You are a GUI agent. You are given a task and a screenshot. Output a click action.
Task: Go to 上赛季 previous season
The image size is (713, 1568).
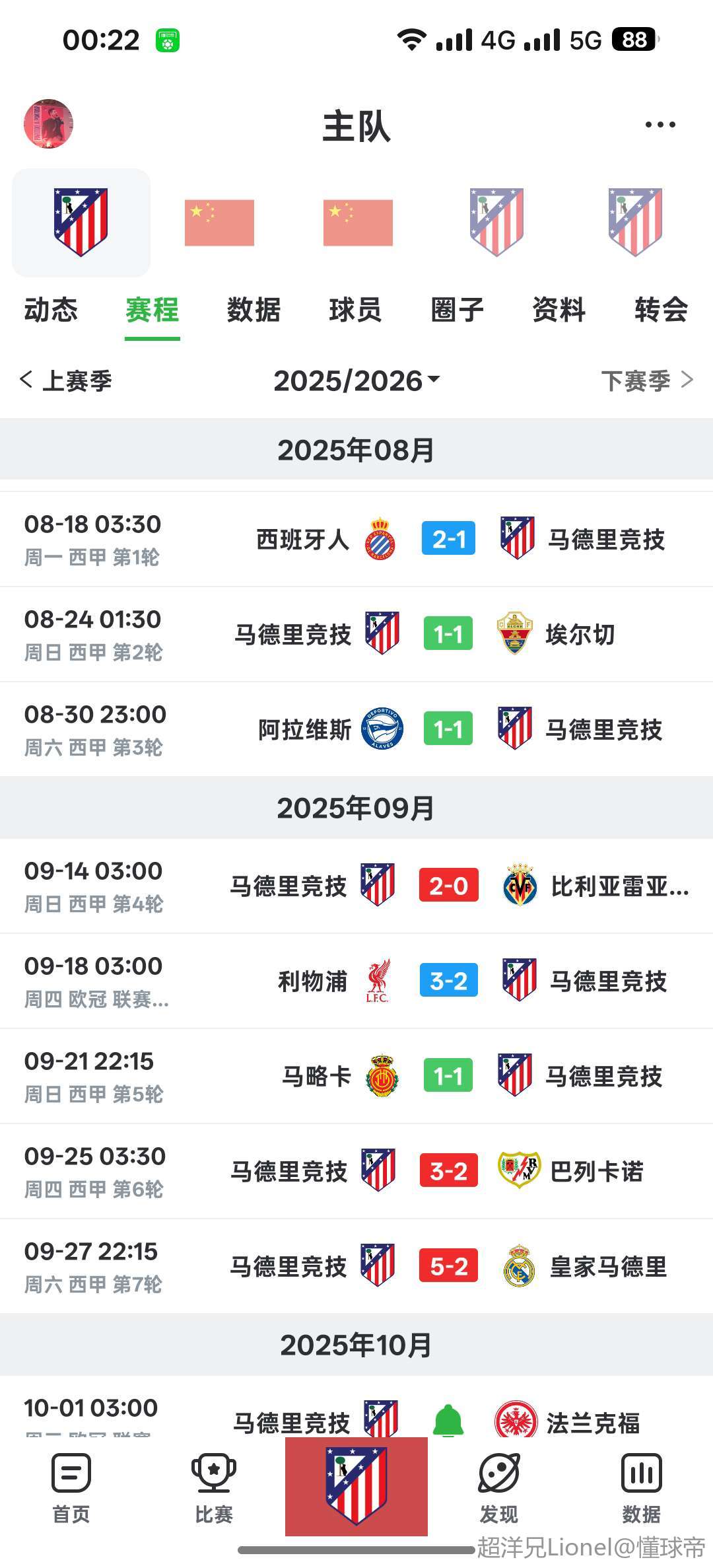[66, 380]
